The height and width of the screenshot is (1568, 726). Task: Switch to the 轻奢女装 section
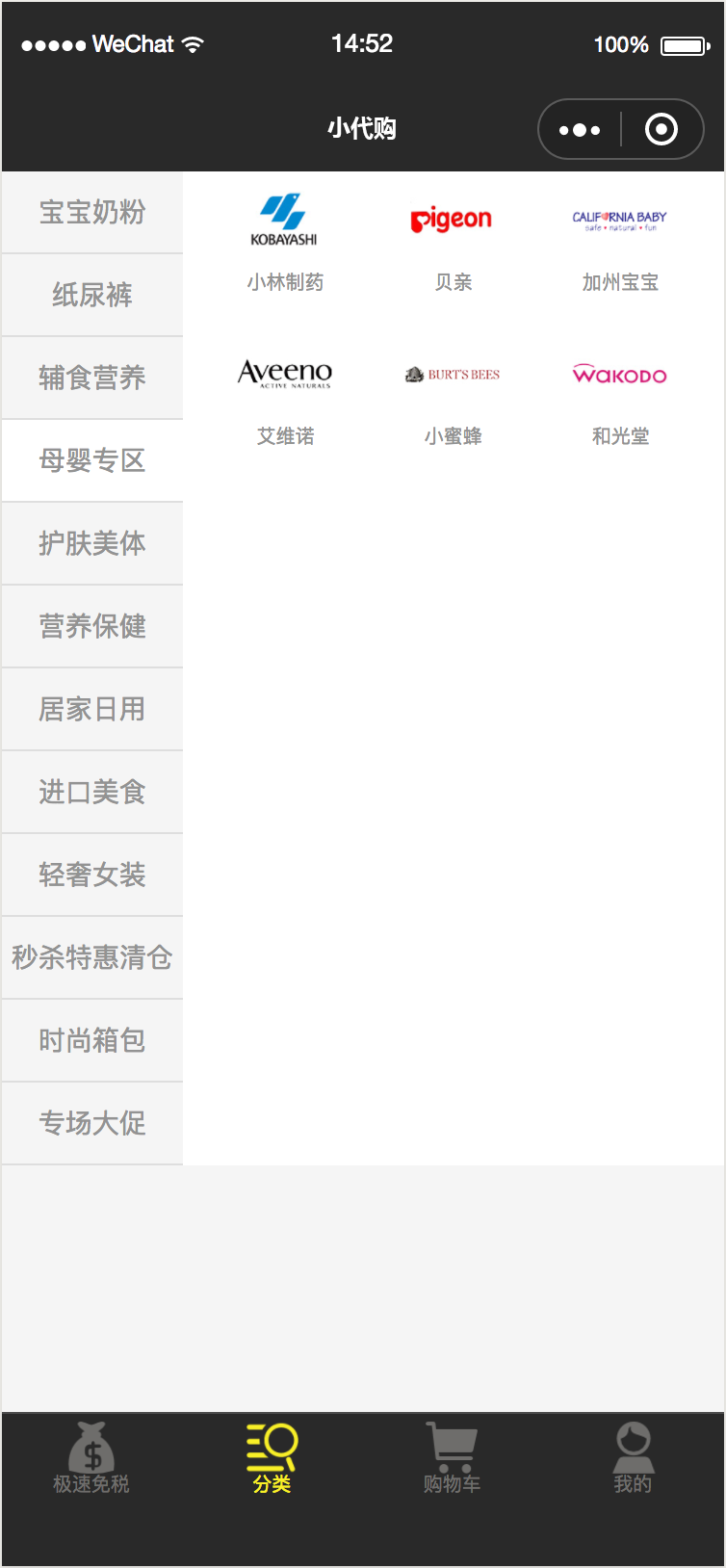tap(91, 875)
